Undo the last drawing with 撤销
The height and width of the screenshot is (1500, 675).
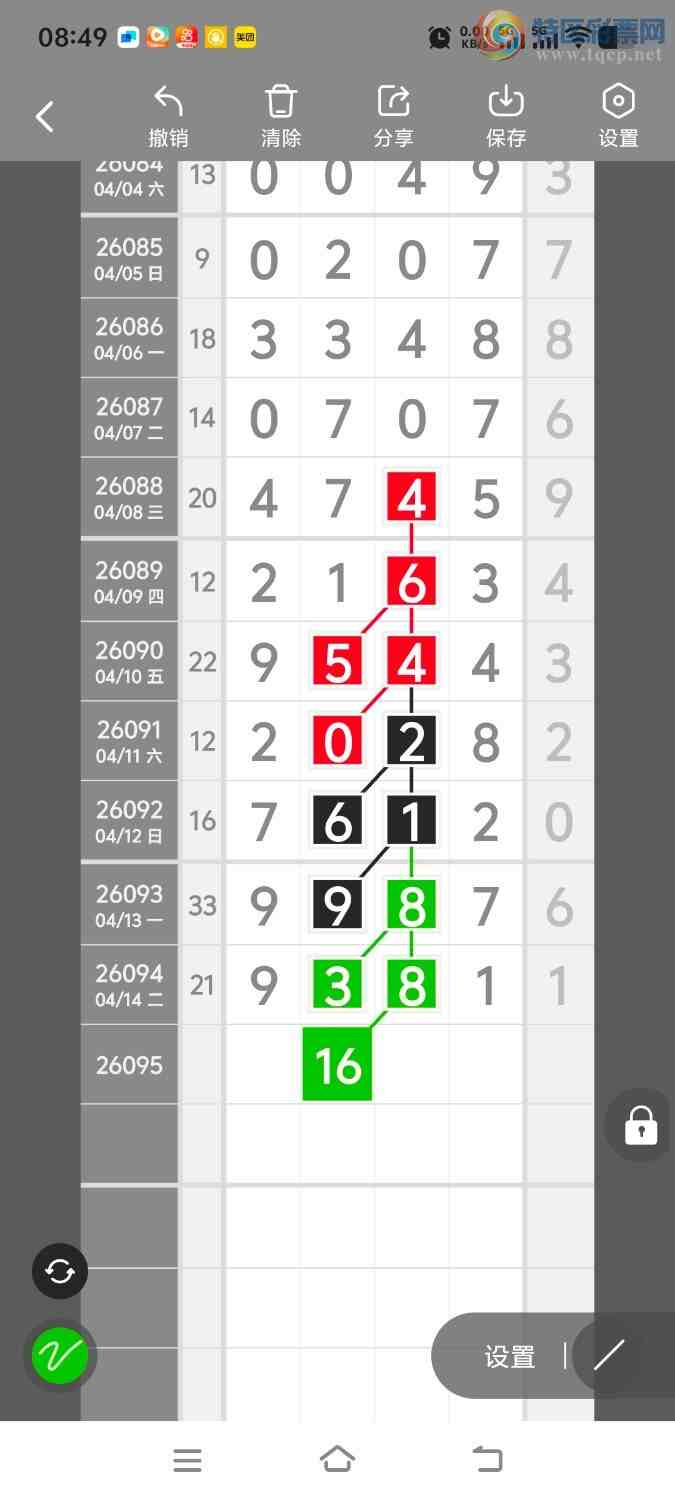coord(168,117)
